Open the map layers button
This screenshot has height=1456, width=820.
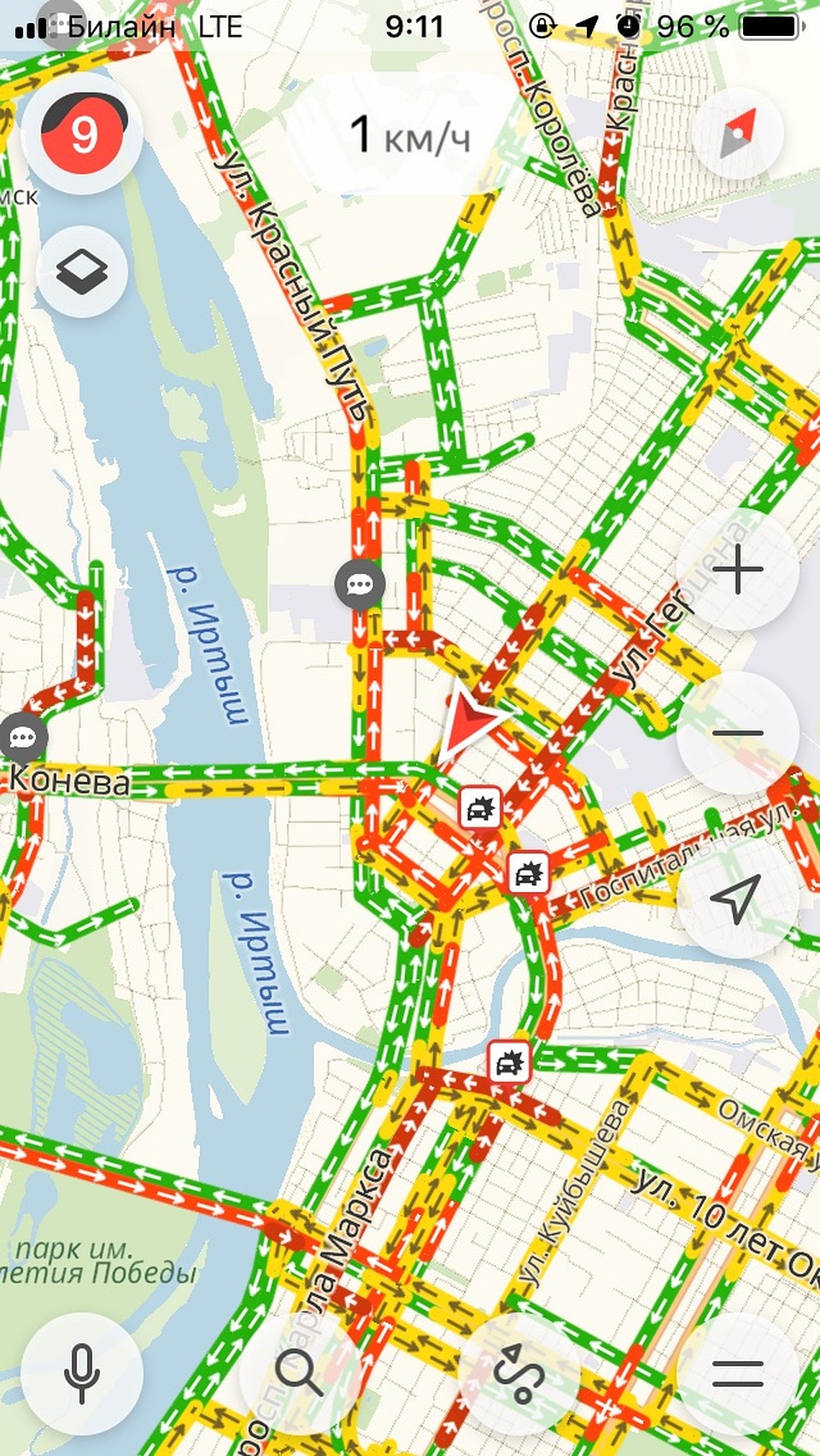pos(82,273)
